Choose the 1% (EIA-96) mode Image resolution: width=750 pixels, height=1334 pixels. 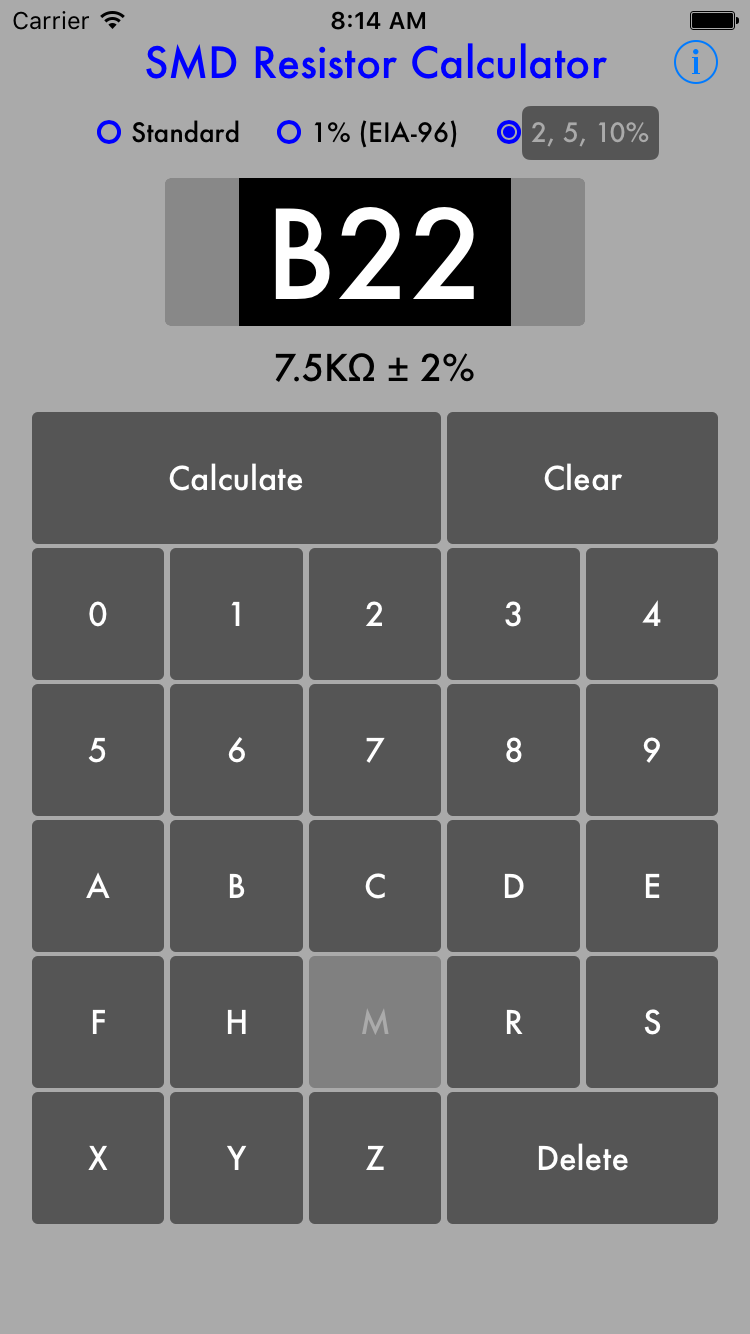tap(367, 133)
